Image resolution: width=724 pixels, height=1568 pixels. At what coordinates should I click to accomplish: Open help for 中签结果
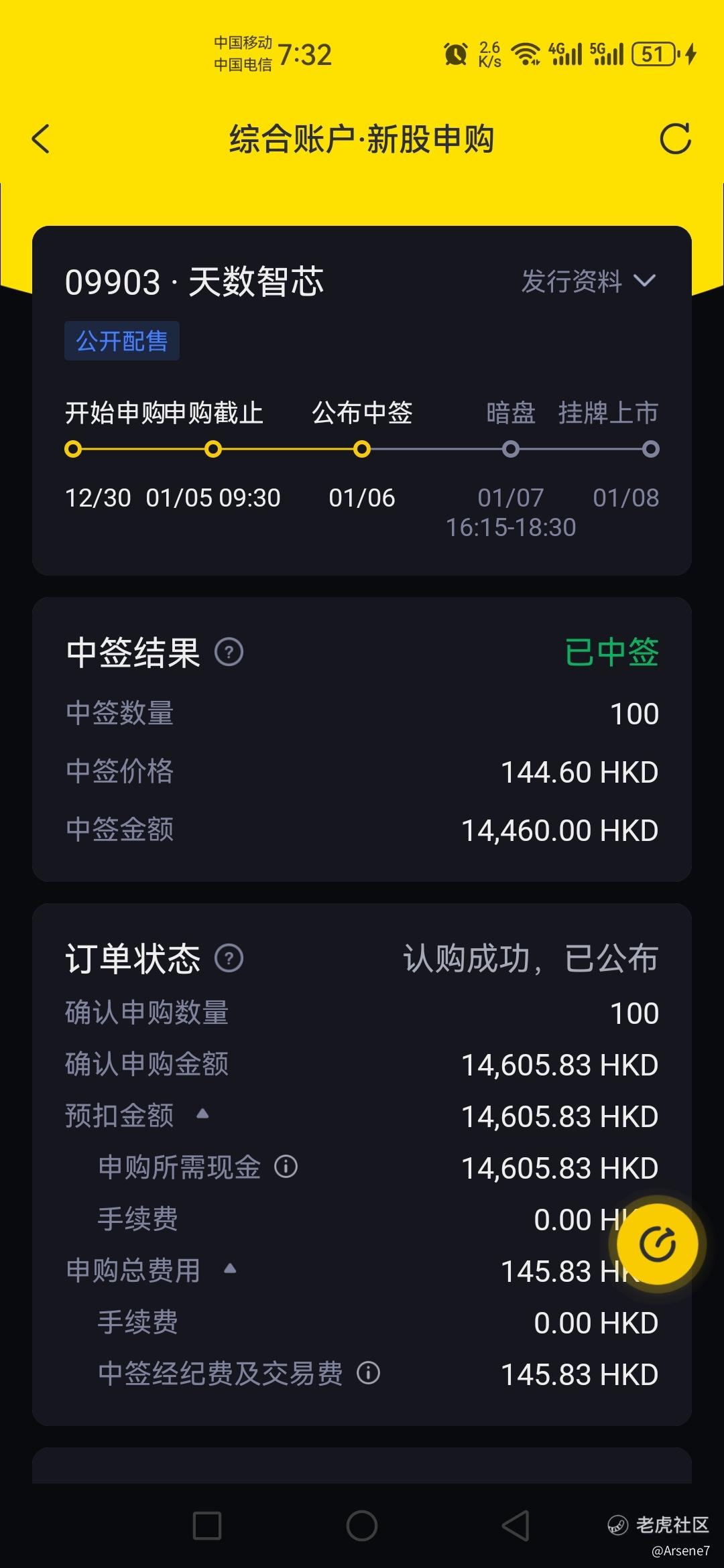tap(229, 652)
